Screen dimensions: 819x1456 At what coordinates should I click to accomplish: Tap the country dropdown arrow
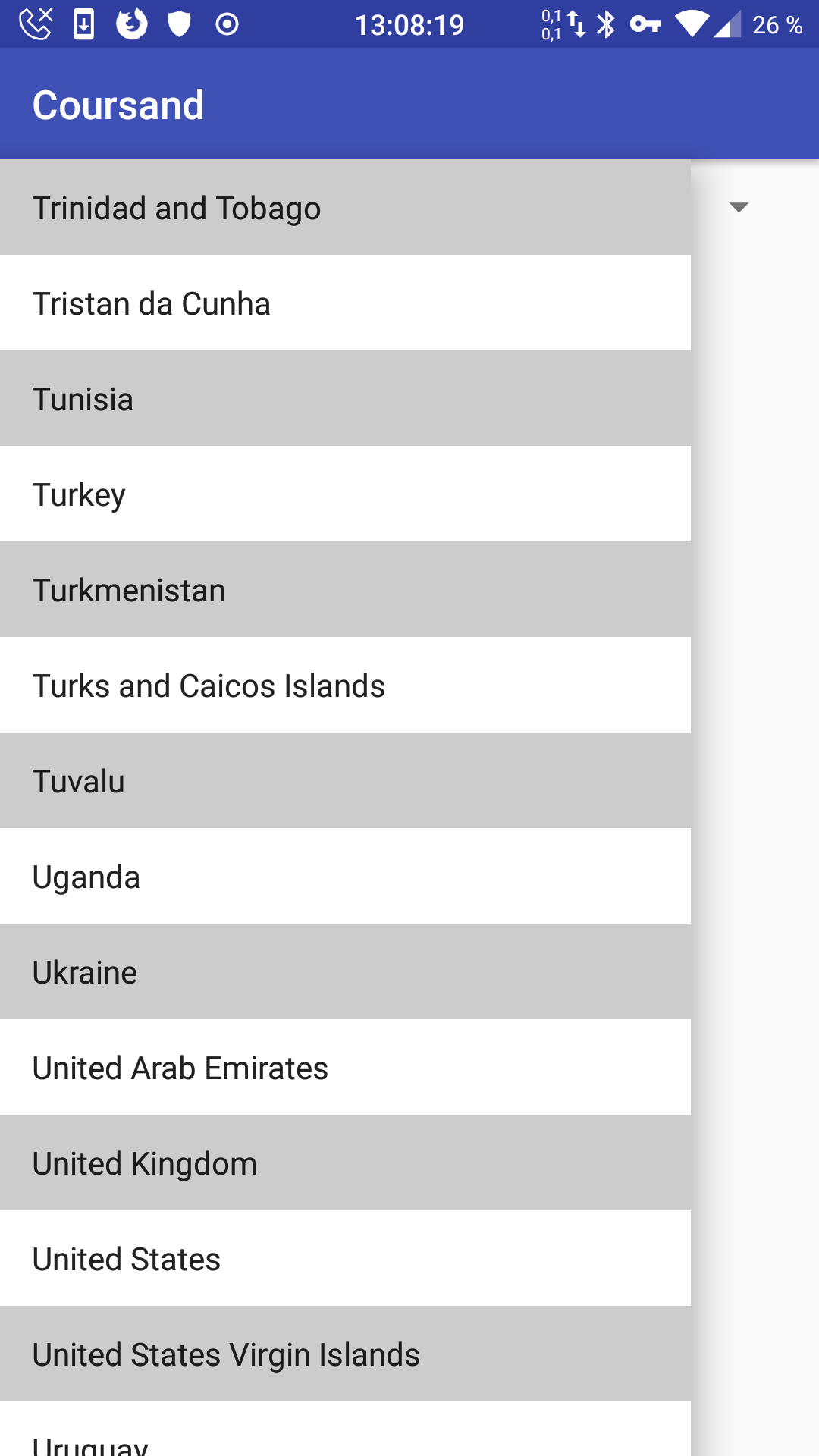click(739, 207)
